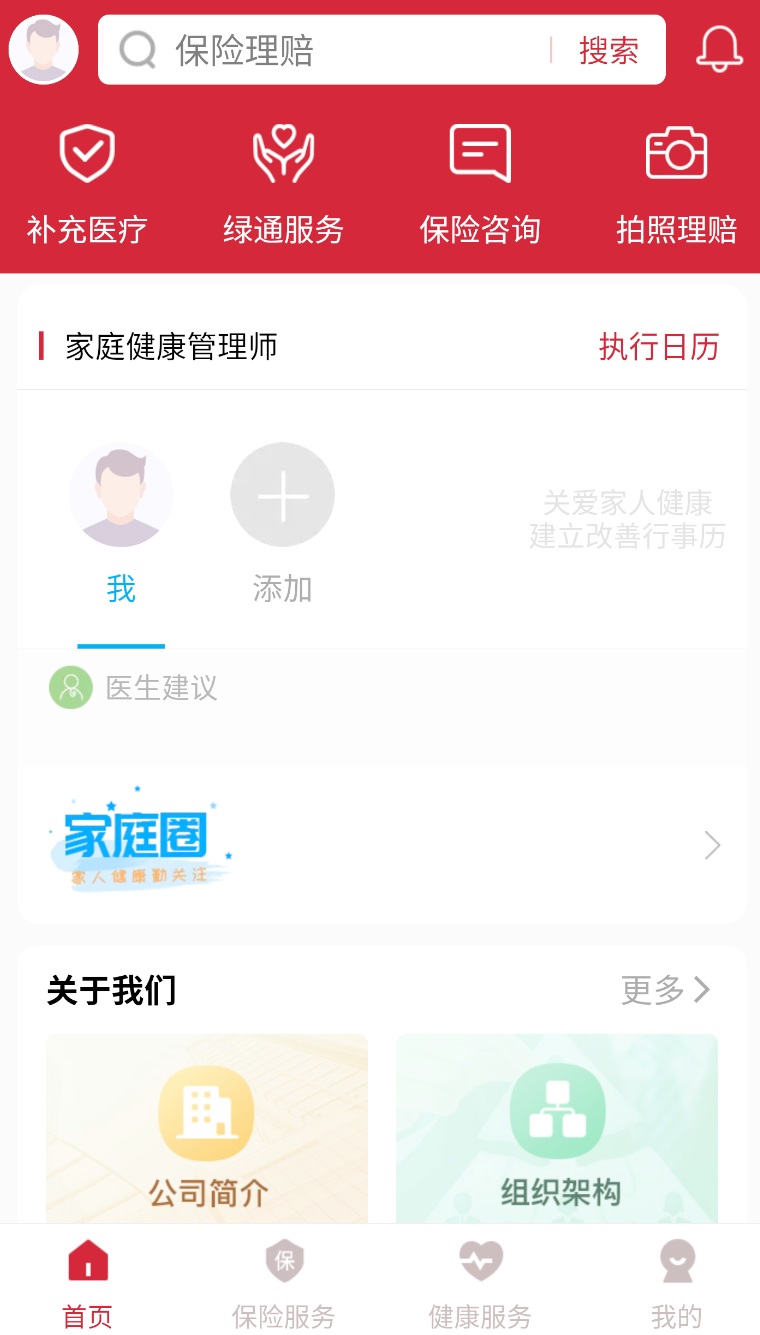Open 保险咨询
This screenshot has height=1335, width=760.
[480, 185]
